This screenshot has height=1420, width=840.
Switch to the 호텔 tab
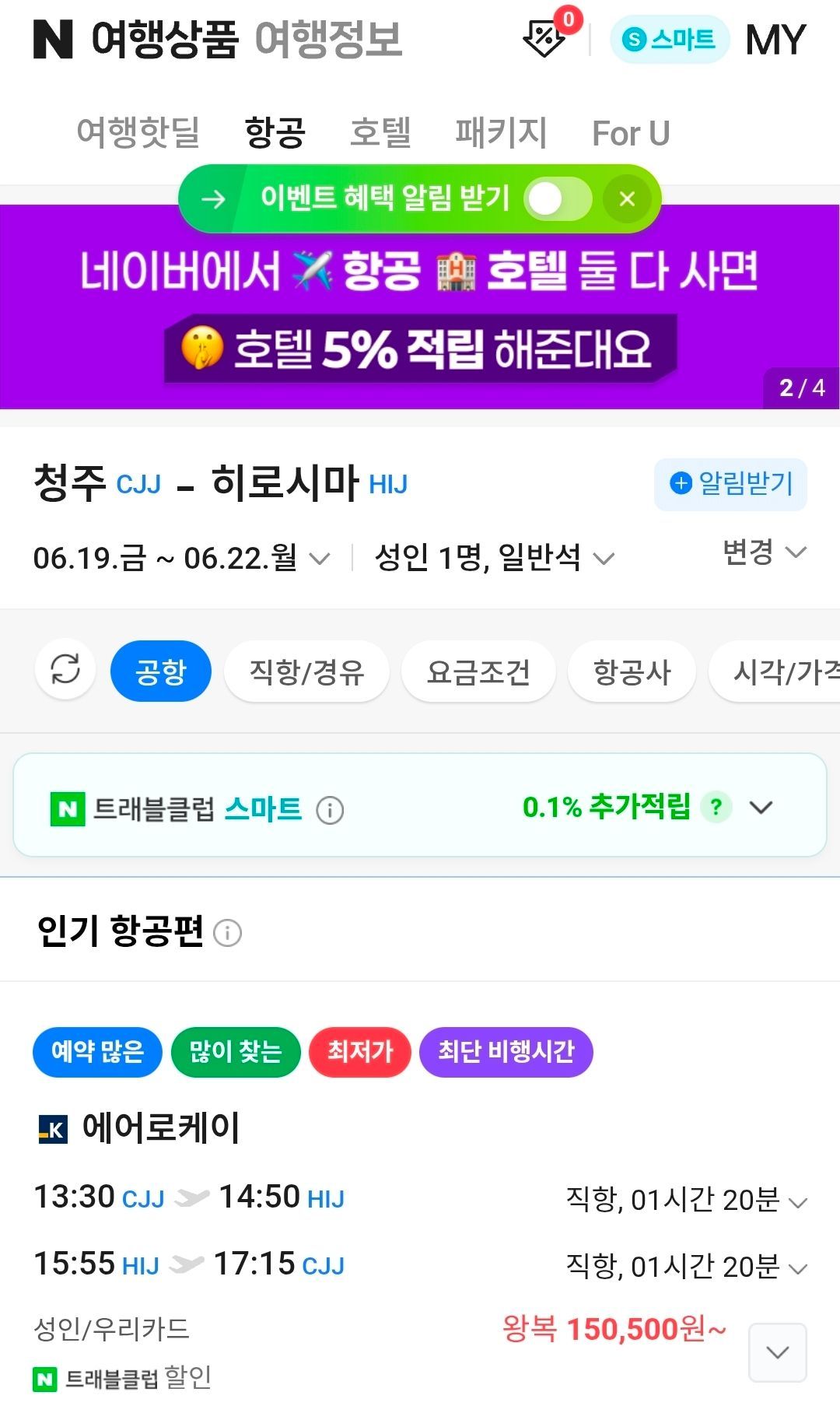(x=380, y=132)
